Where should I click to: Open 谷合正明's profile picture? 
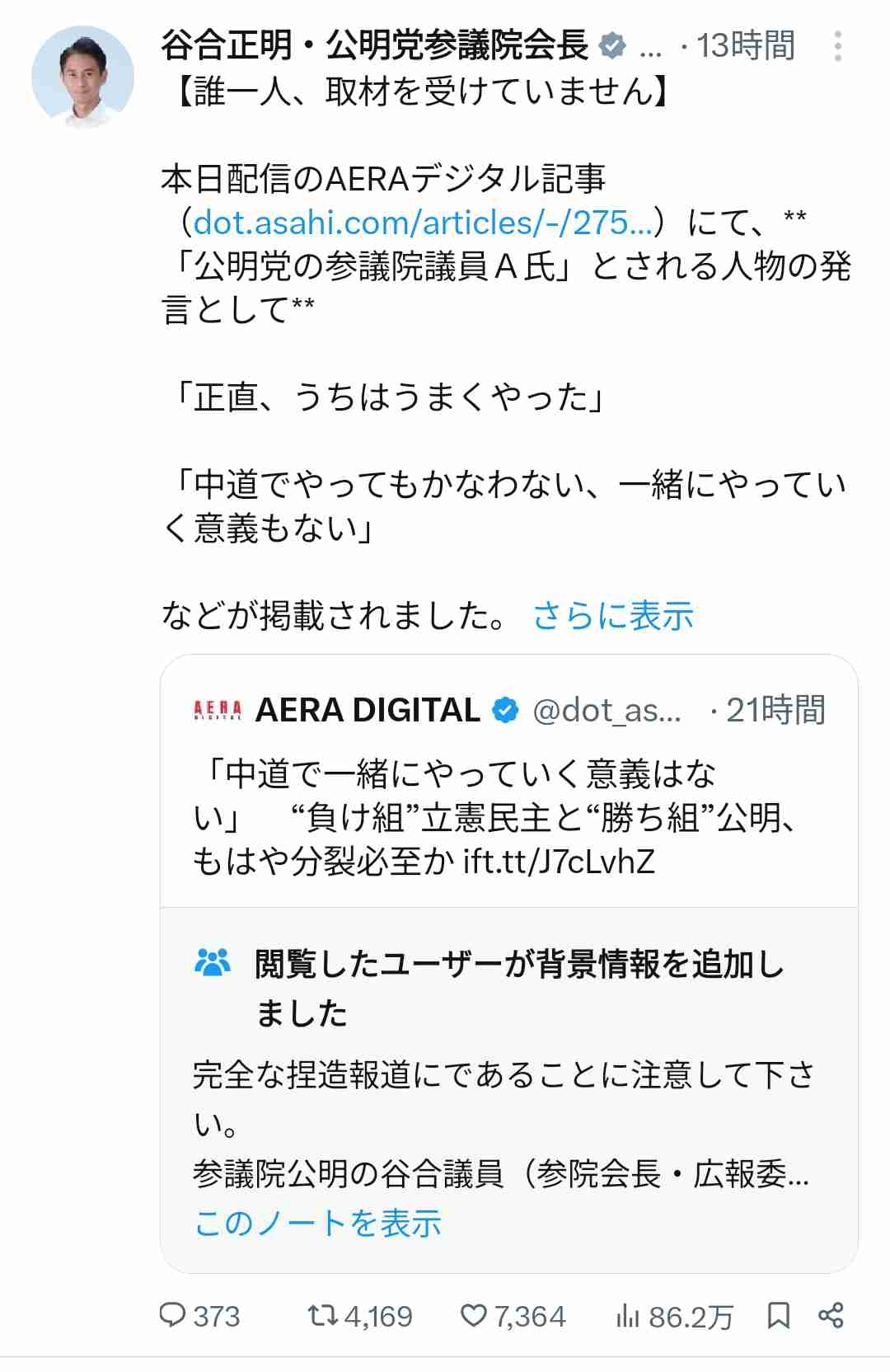[82, 76]
